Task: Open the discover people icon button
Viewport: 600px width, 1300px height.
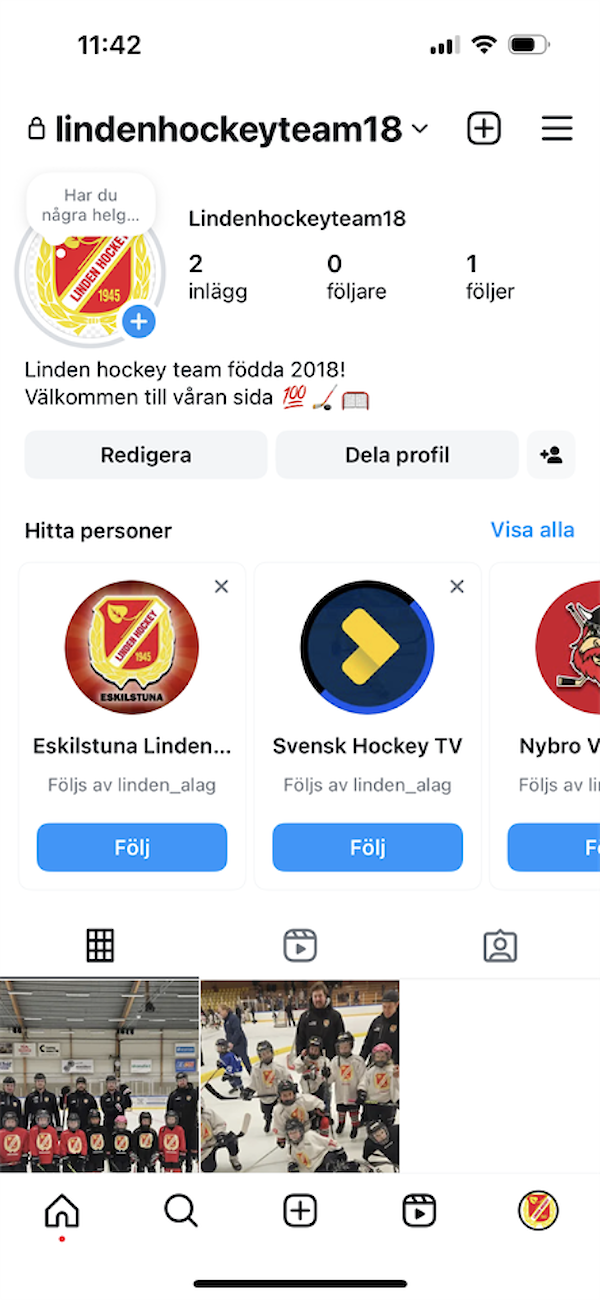Action: (551, 455)
